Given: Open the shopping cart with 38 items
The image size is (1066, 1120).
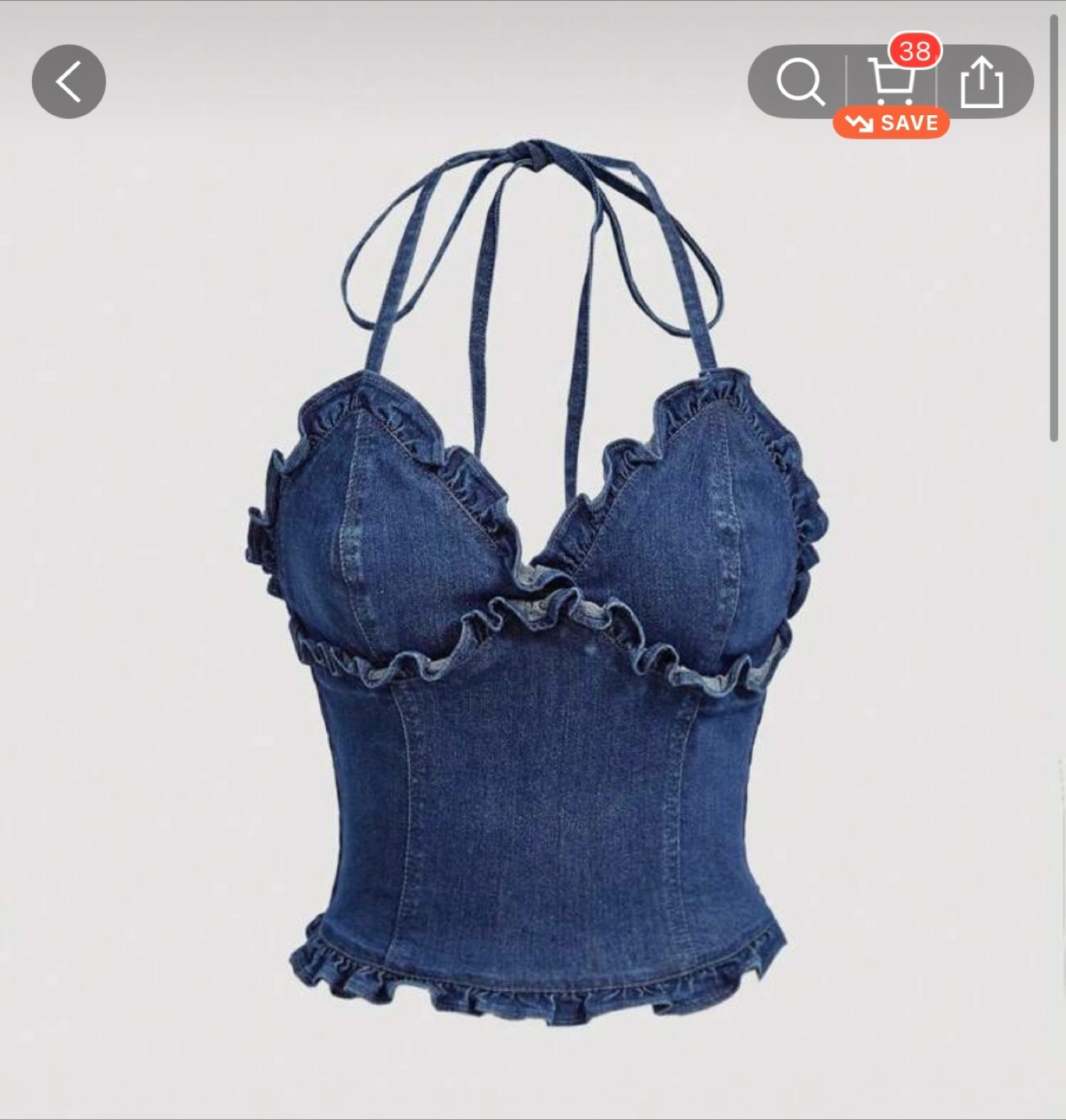Looking at the screenshot, I should [x=892, y=82].
